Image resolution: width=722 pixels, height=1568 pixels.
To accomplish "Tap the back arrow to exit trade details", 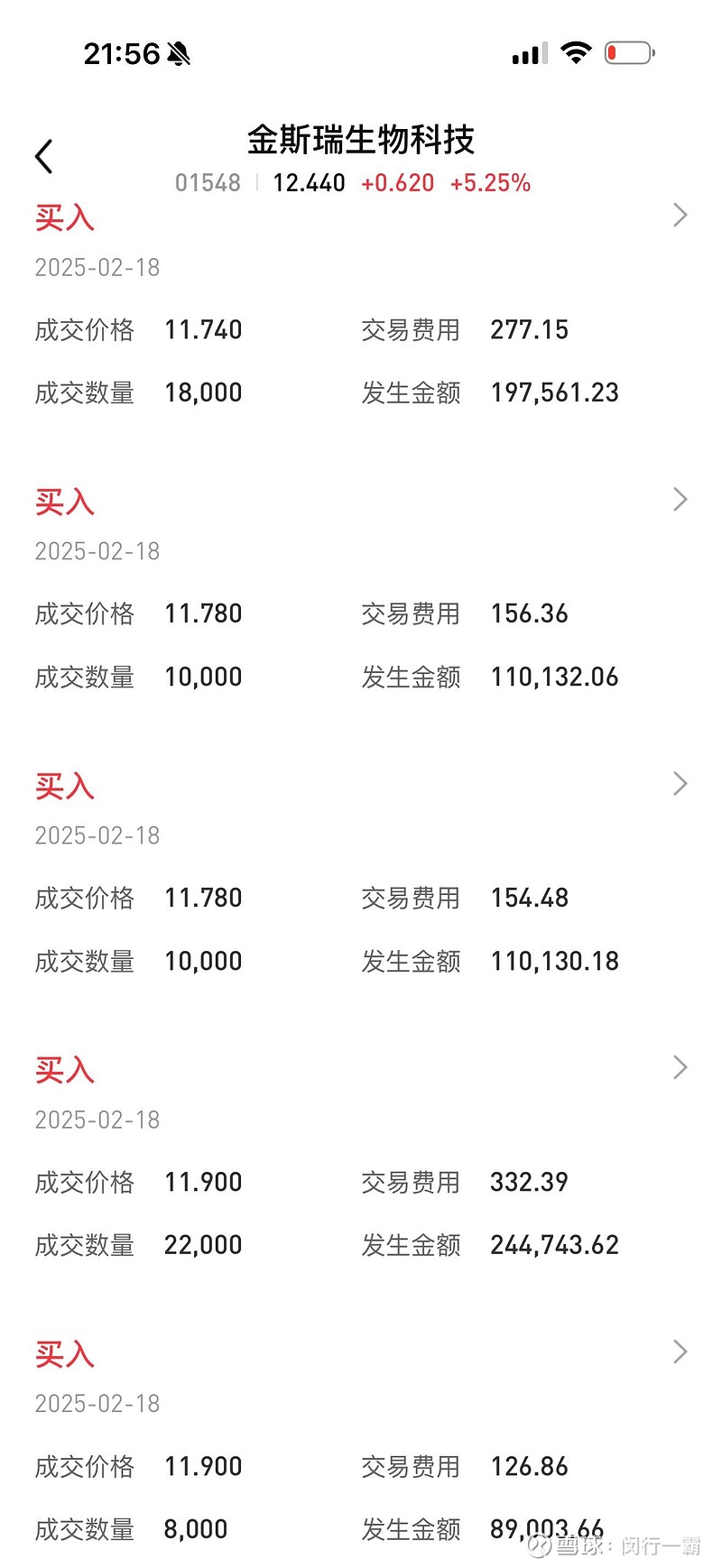I will (43, 155).
